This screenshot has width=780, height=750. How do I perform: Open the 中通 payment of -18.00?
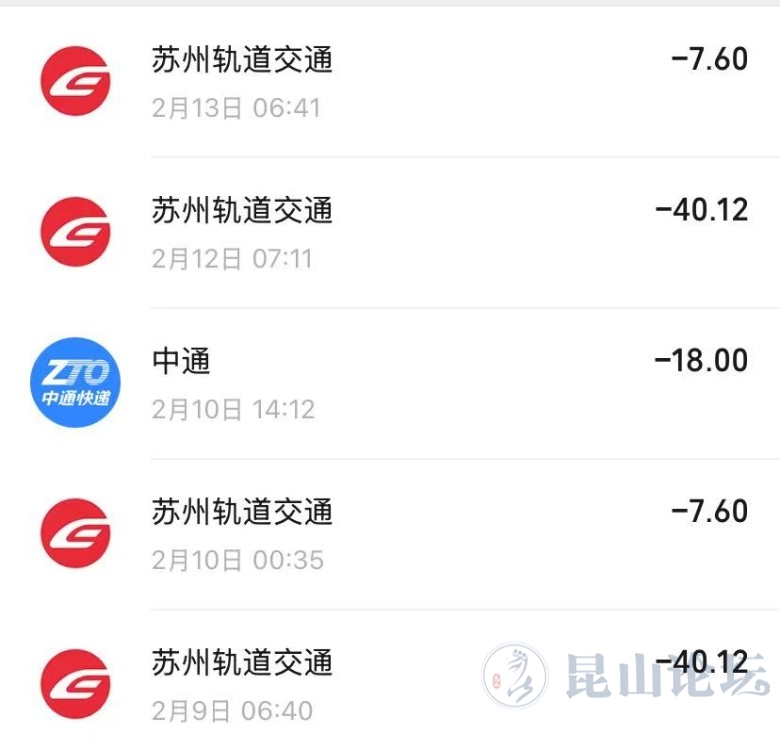pyautogui.click(x=400, y=383)
